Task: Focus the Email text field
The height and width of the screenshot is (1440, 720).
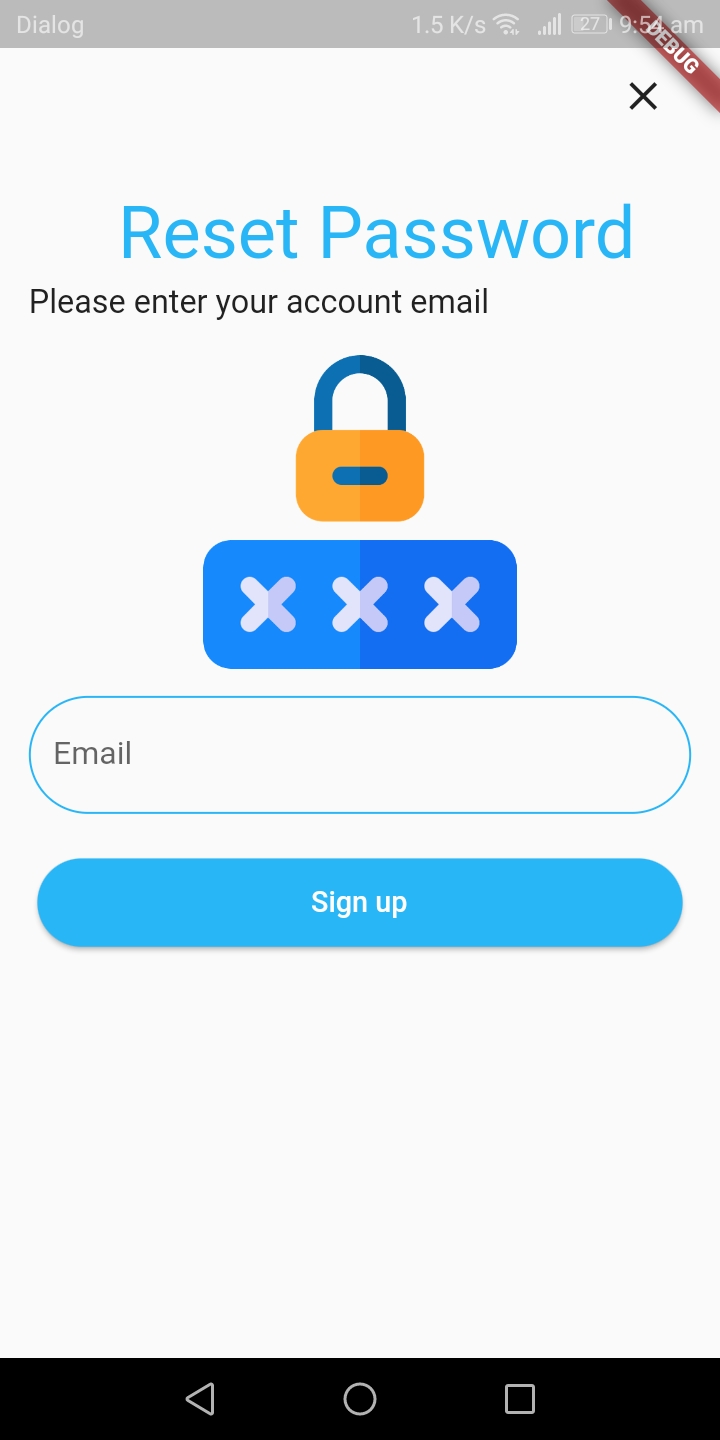Action: [x=360, y=755]
